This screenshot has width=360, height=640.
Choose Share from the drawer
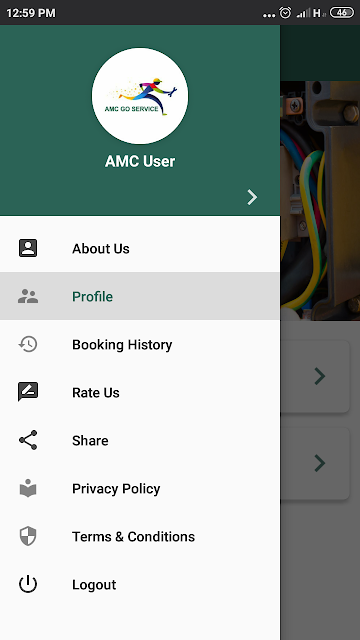(140, 440)
